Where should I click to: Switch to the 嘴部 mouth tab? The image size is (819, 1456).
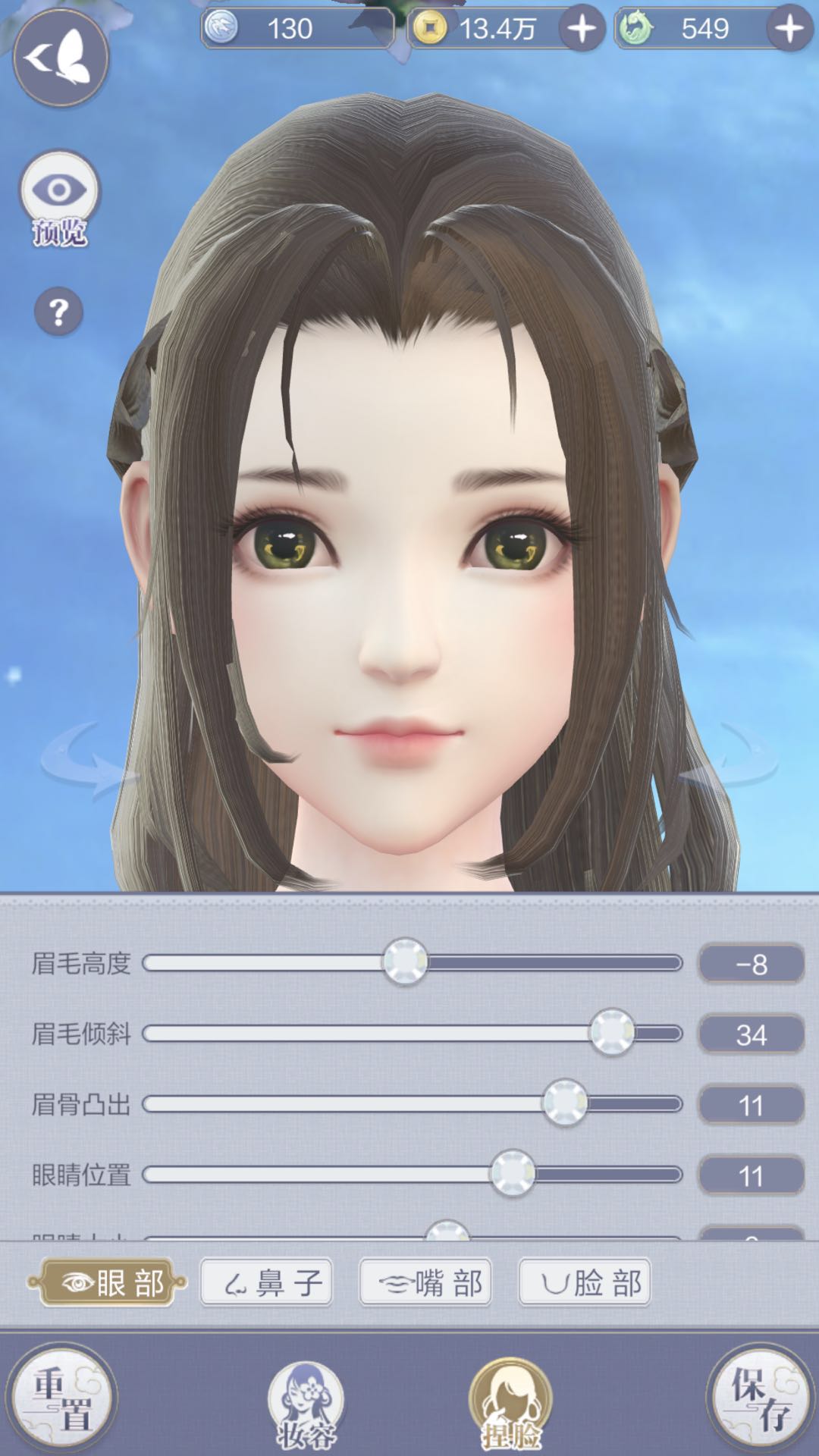(426, 1282)
